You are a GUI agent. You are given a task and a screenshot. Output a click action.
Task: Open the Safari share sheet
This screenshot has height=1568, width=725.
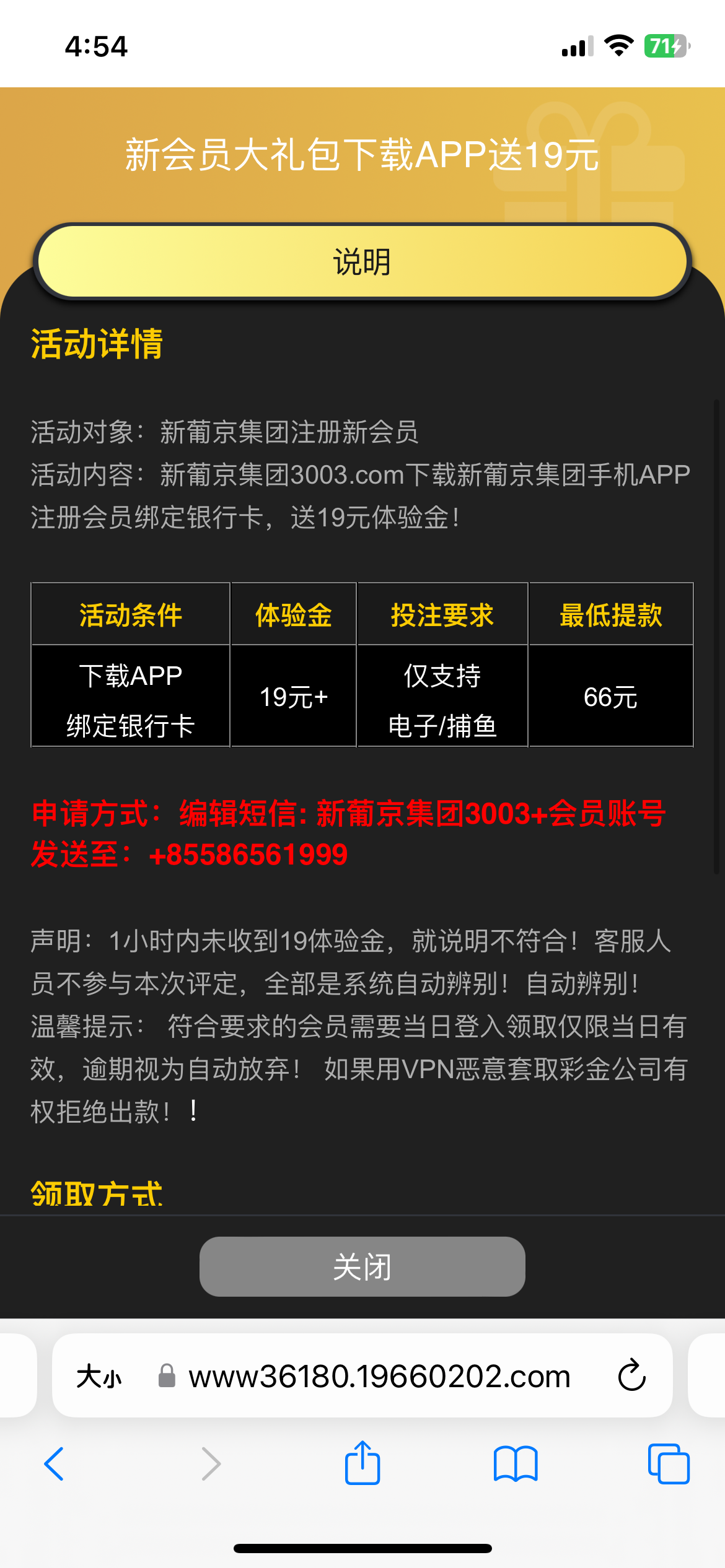[362, 1463]
